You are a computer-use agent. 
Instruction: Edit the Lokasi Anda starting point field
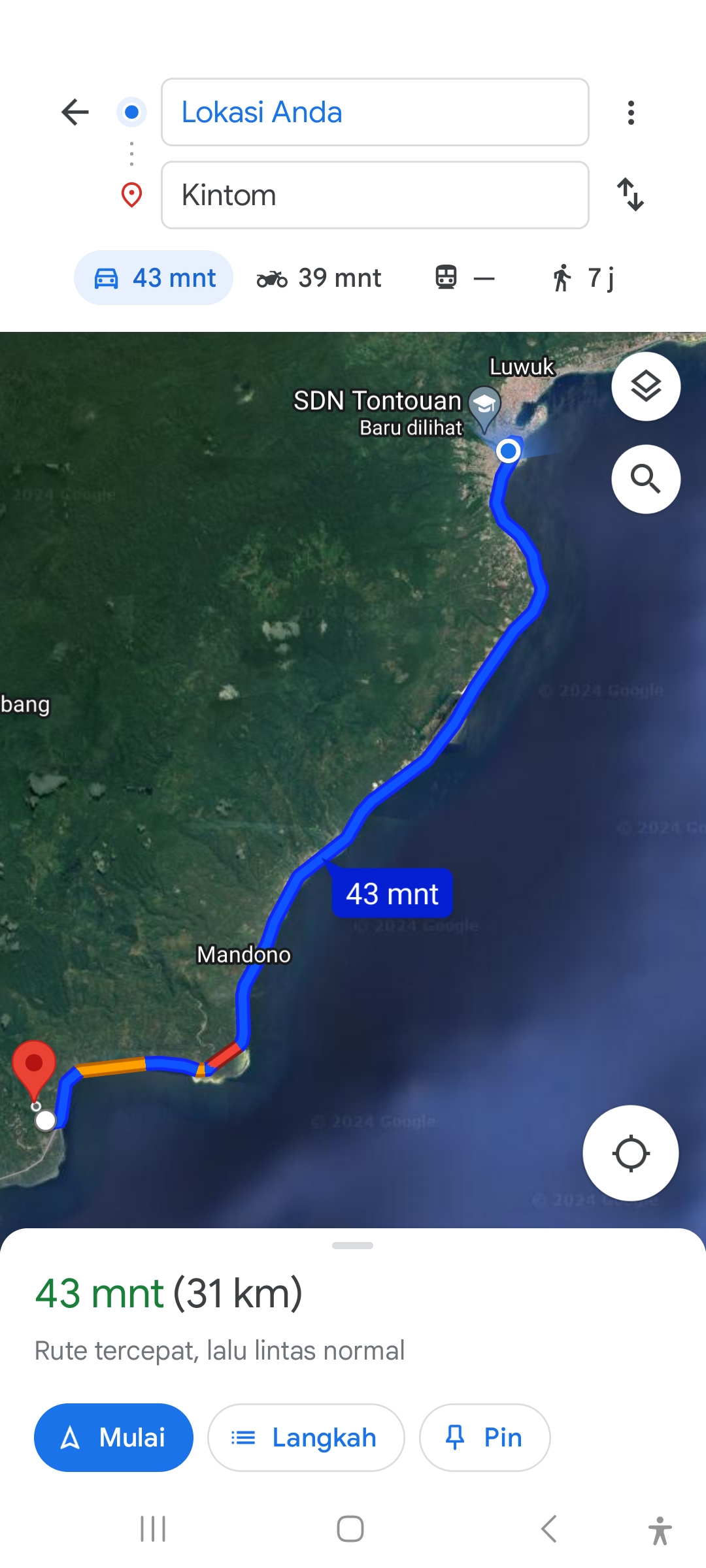[x=375, y=112]
